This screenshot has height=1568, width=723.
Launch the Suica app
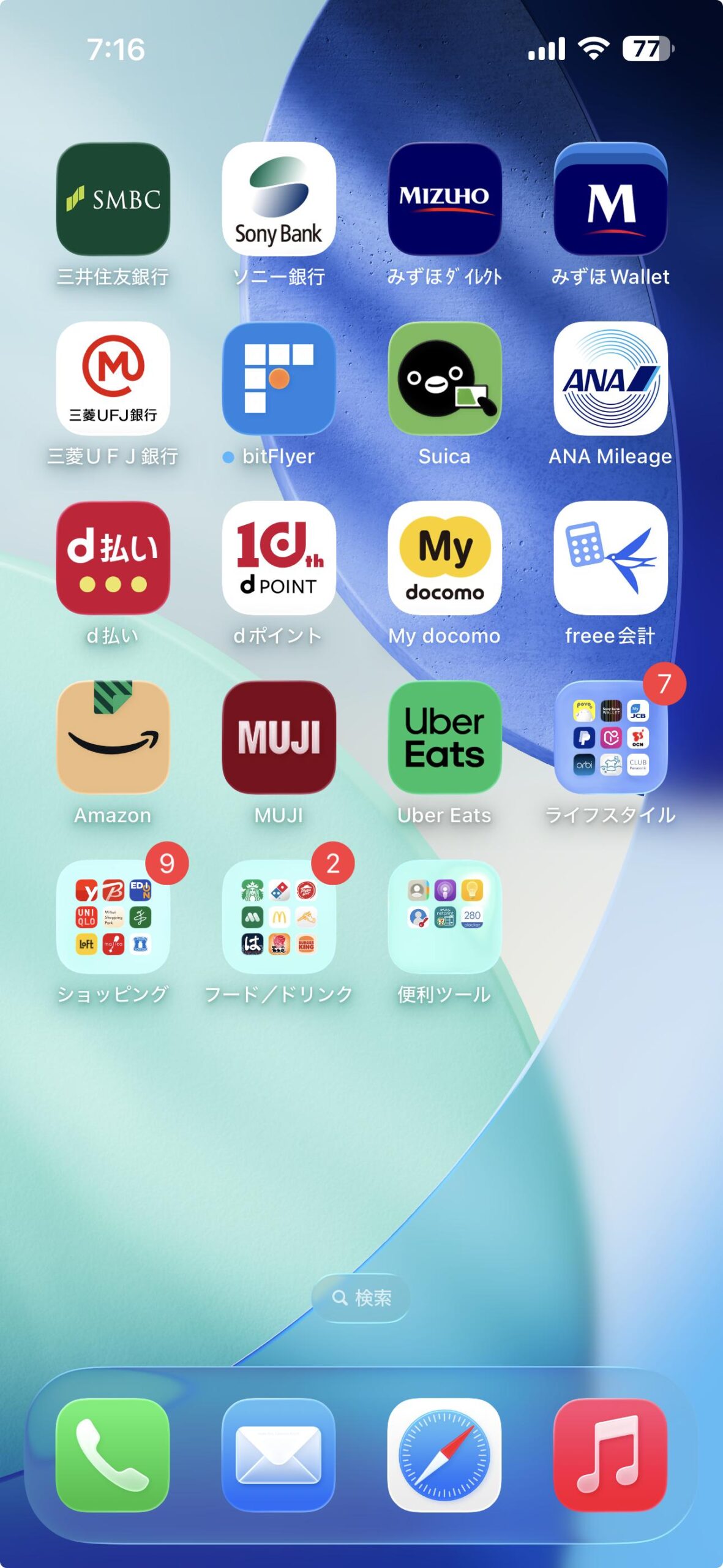(x=444, y=379)
